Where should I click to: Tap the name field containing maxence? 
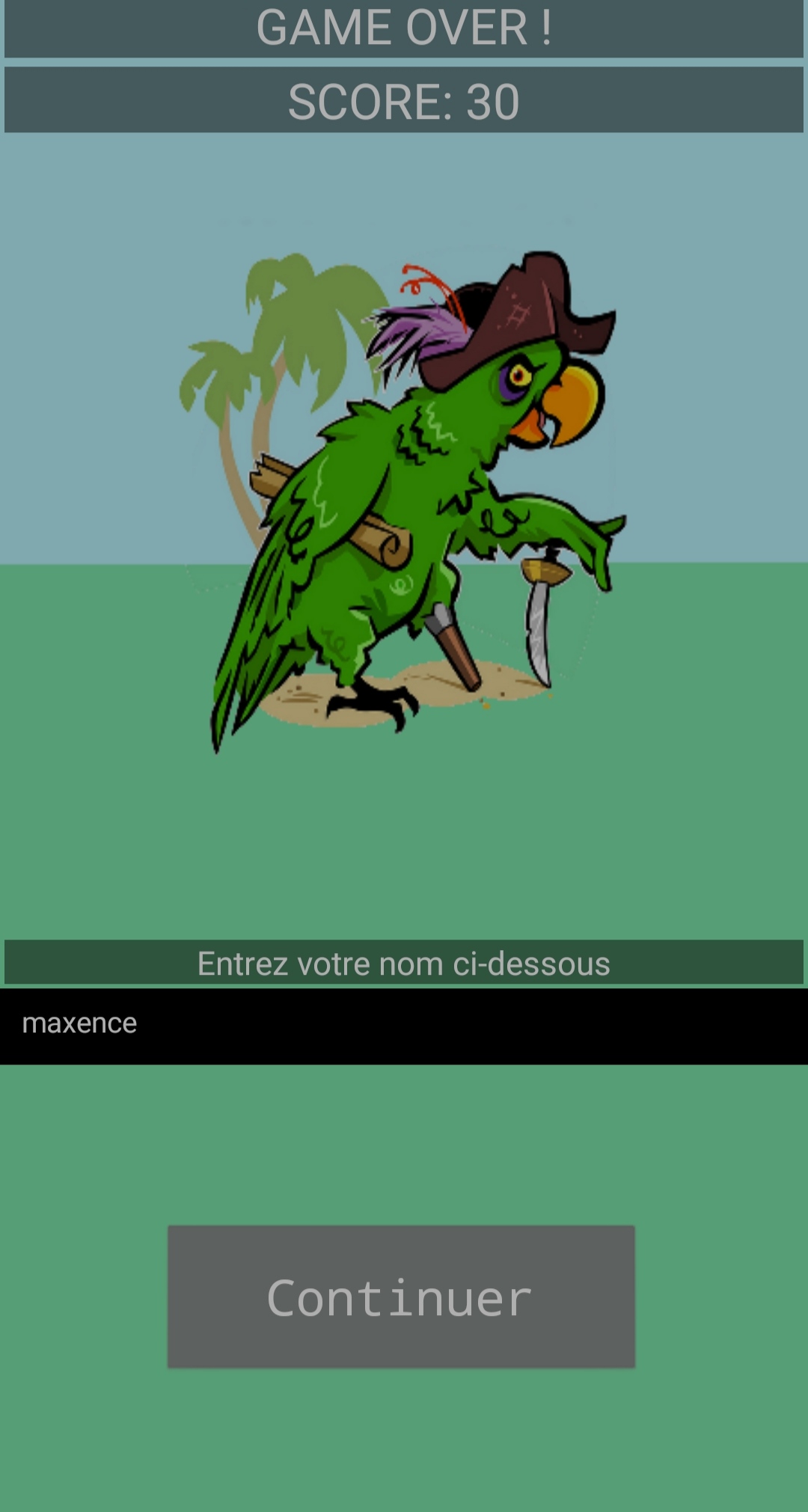click(x=404, y=1026)
